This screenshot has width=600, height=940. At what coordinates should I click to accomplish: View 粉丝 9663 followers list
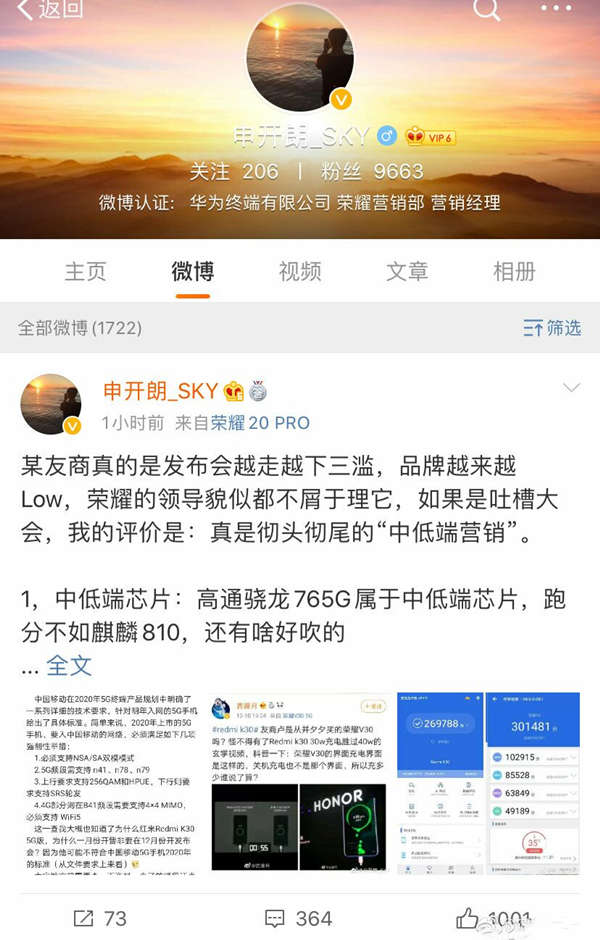370,171
